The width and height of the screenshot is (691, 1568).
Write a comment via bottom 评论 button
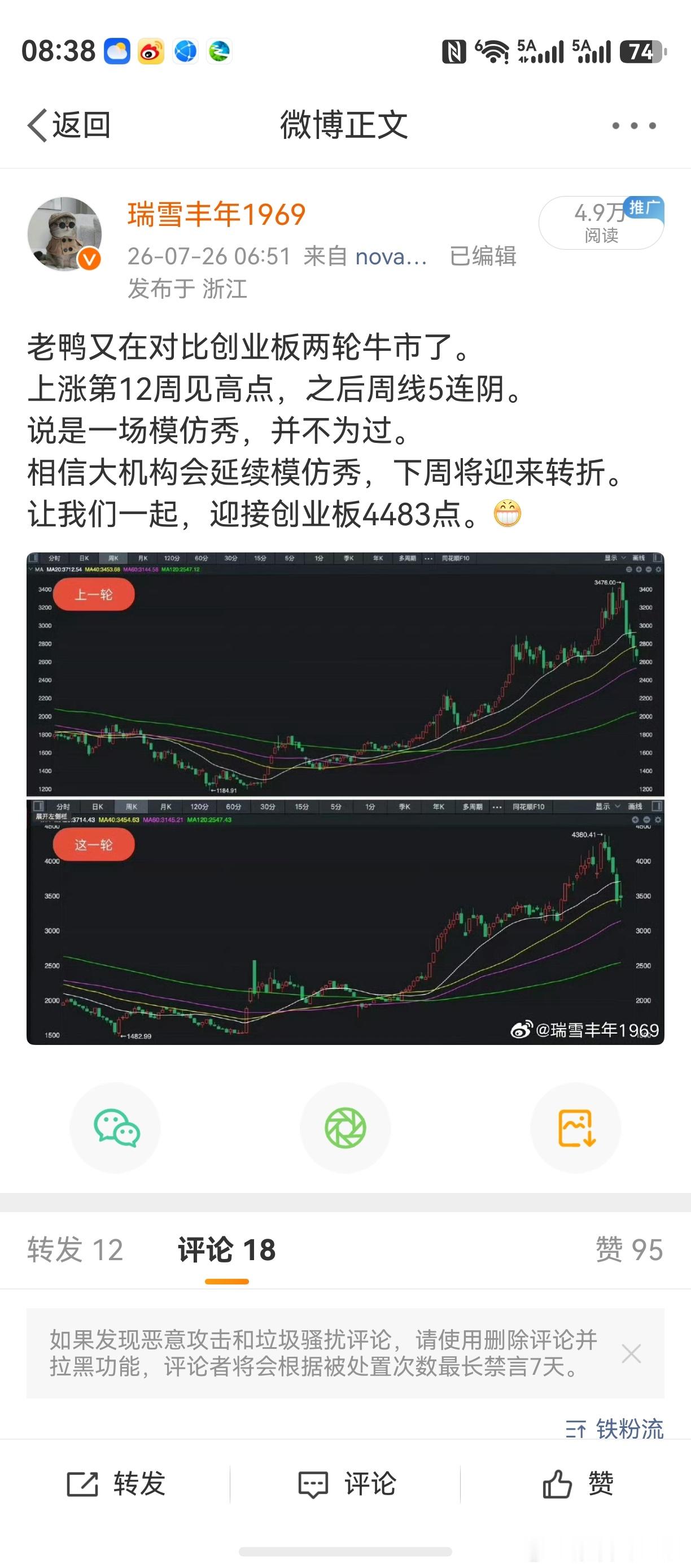coord(347,1484)
